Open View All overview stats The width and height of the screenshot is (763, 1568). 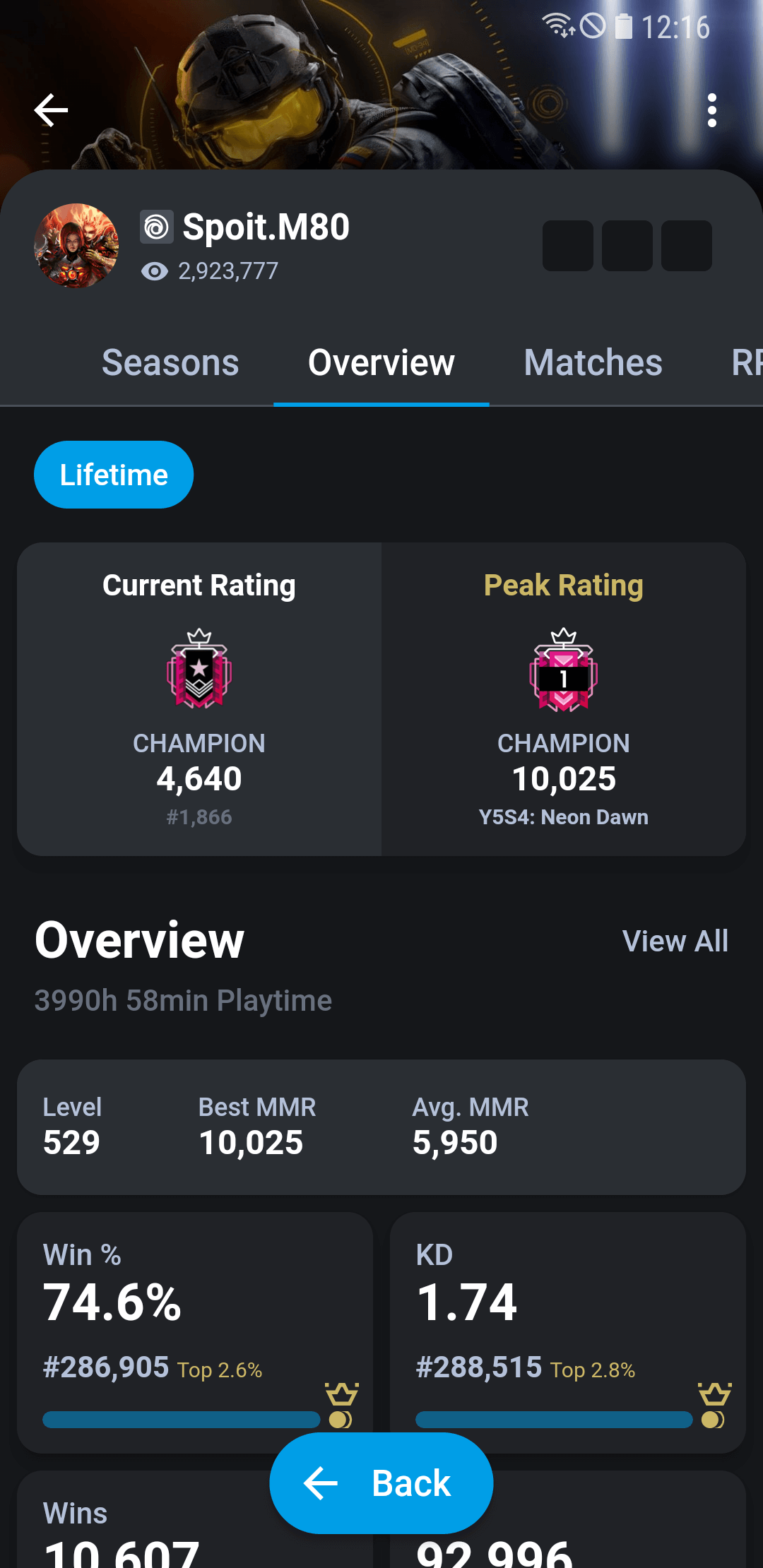coord(675,940)
